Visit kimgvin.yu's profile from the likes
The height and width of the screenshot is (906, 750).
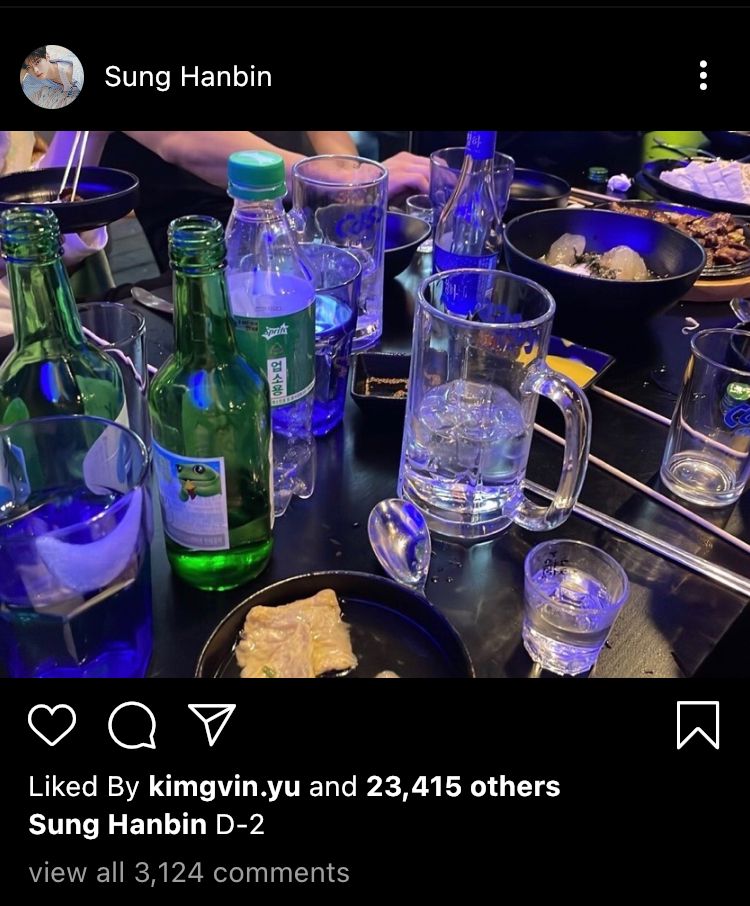click(224, 787)
